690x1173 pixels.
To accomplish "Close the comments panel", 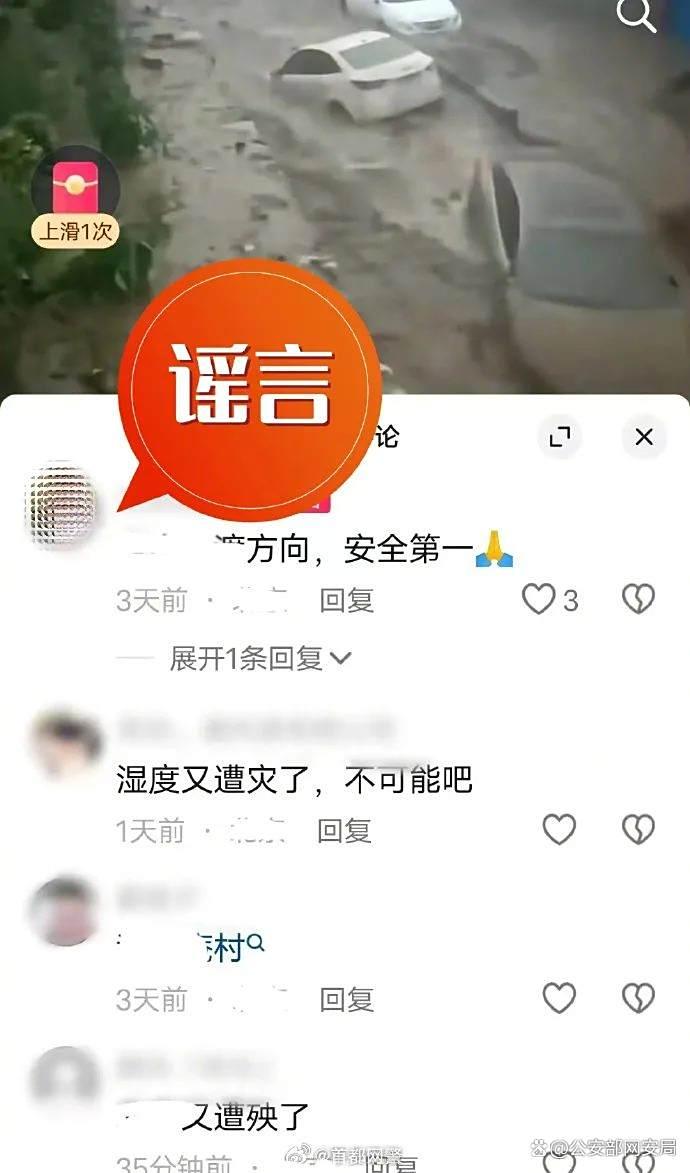I will 644,437.
